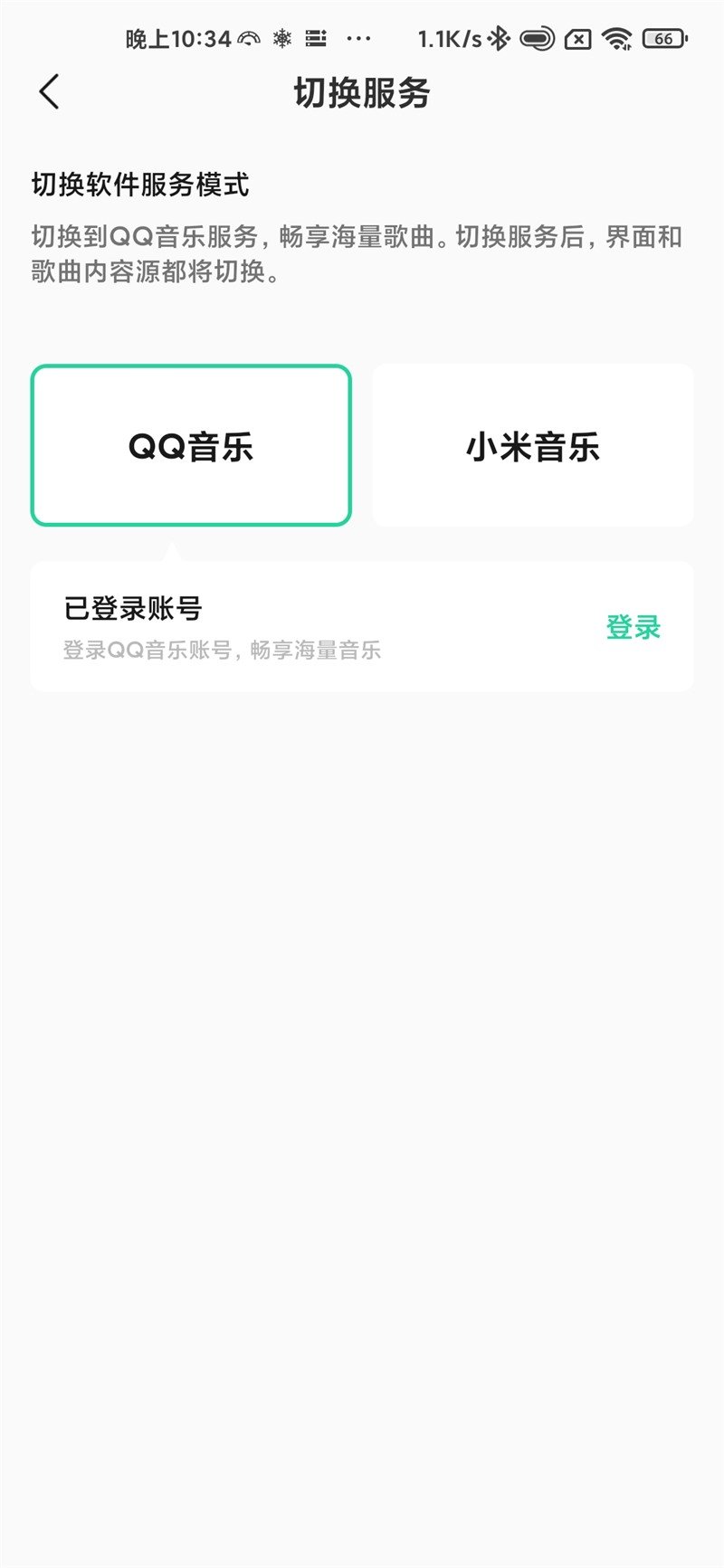Viewport: 724px width, 1568px height.
Task: Tap the 切换服务 page title
Action: coord(362,92)
